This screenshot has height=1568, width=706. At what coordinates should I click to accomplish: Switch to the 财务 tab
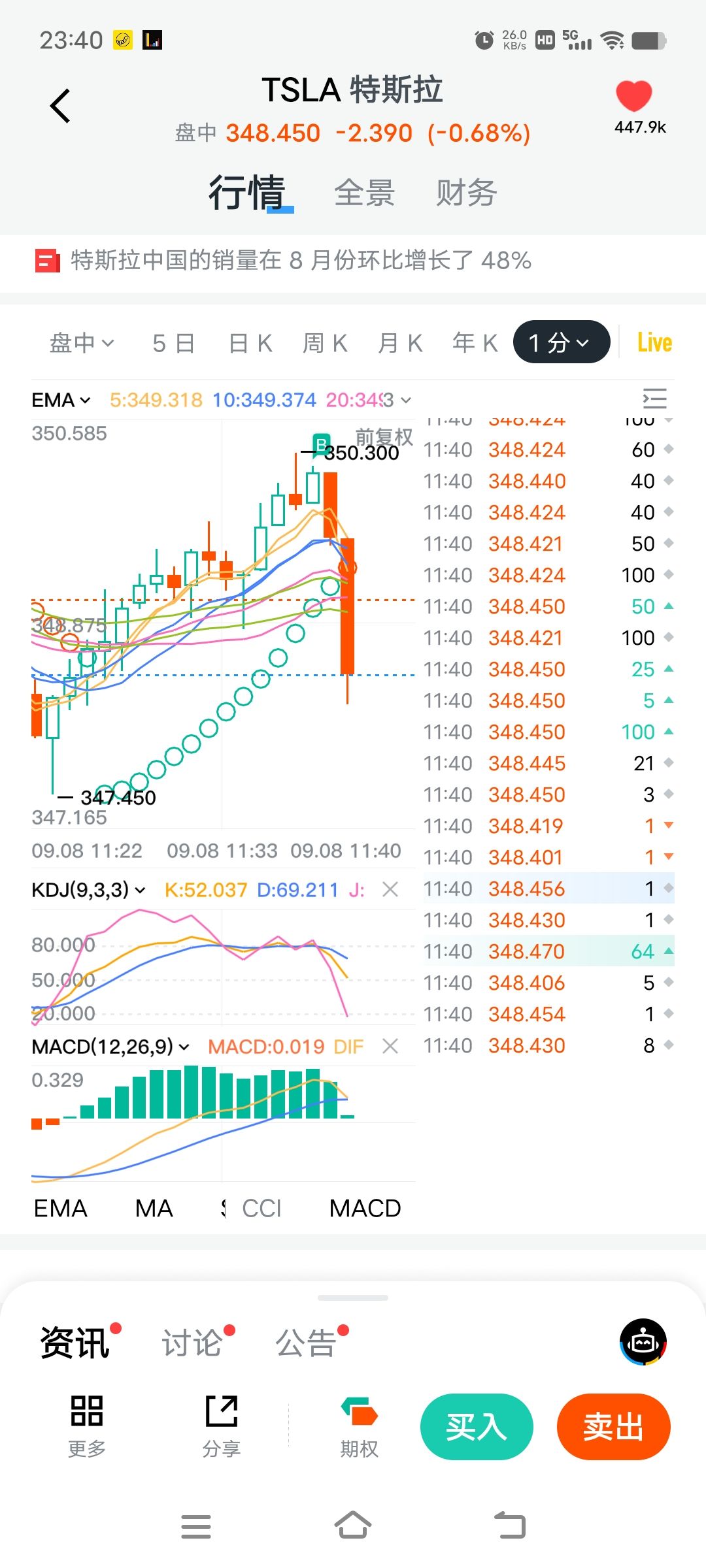tap(466, 193)
